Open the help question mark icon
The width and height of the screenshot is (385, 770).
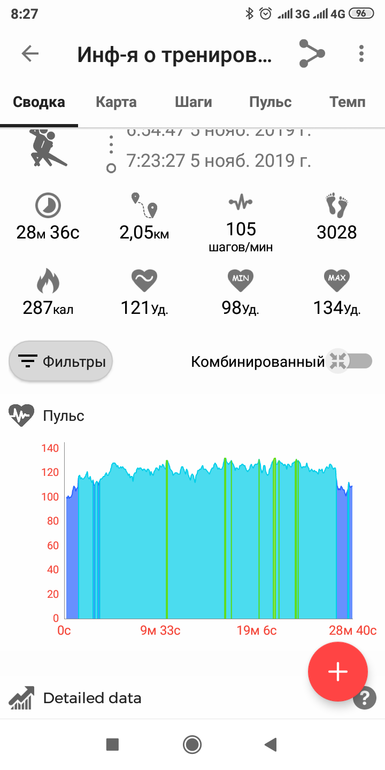365,699
